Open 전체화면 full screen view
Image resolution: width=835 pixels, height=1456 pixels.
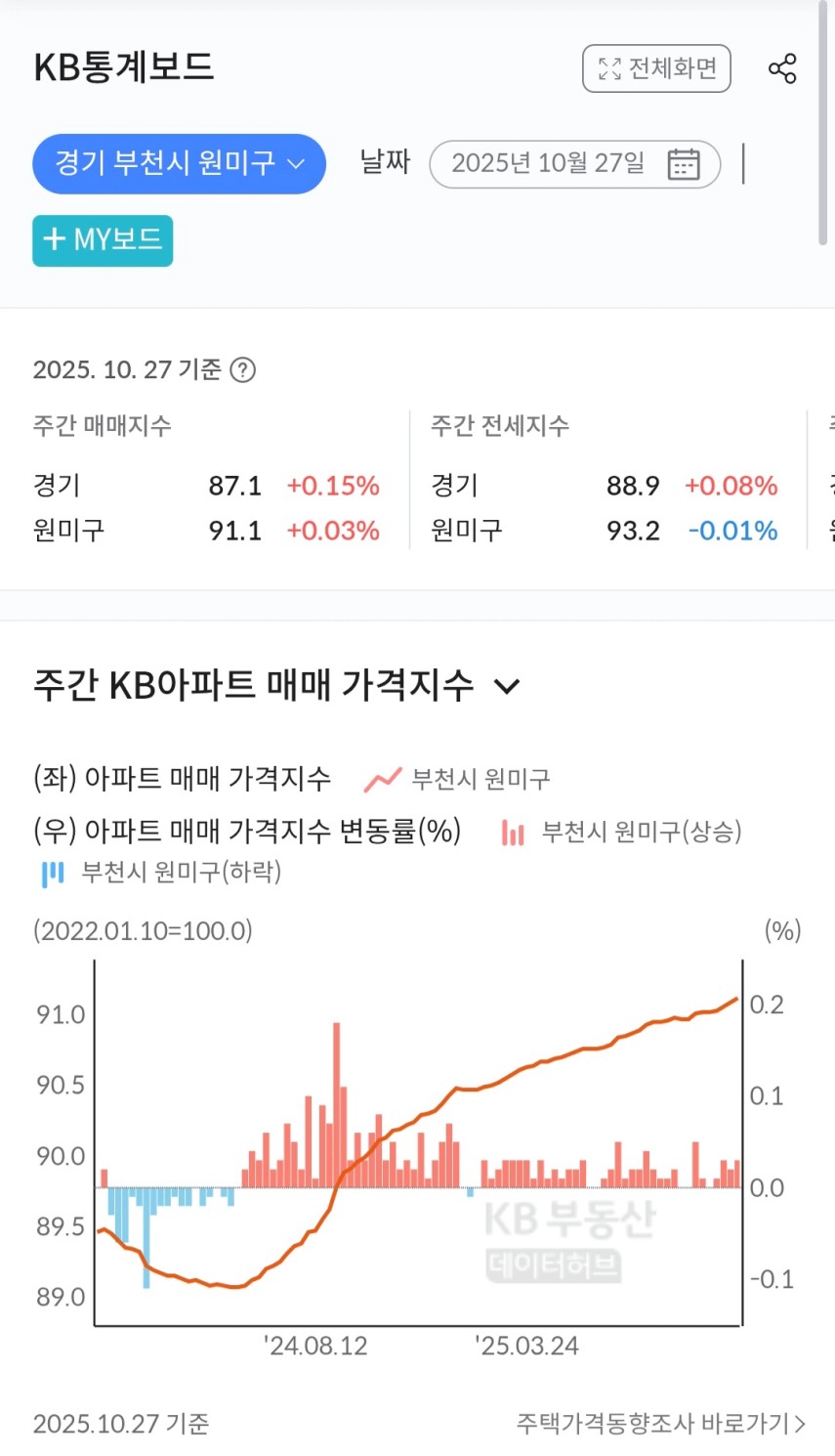click(656, 68)
